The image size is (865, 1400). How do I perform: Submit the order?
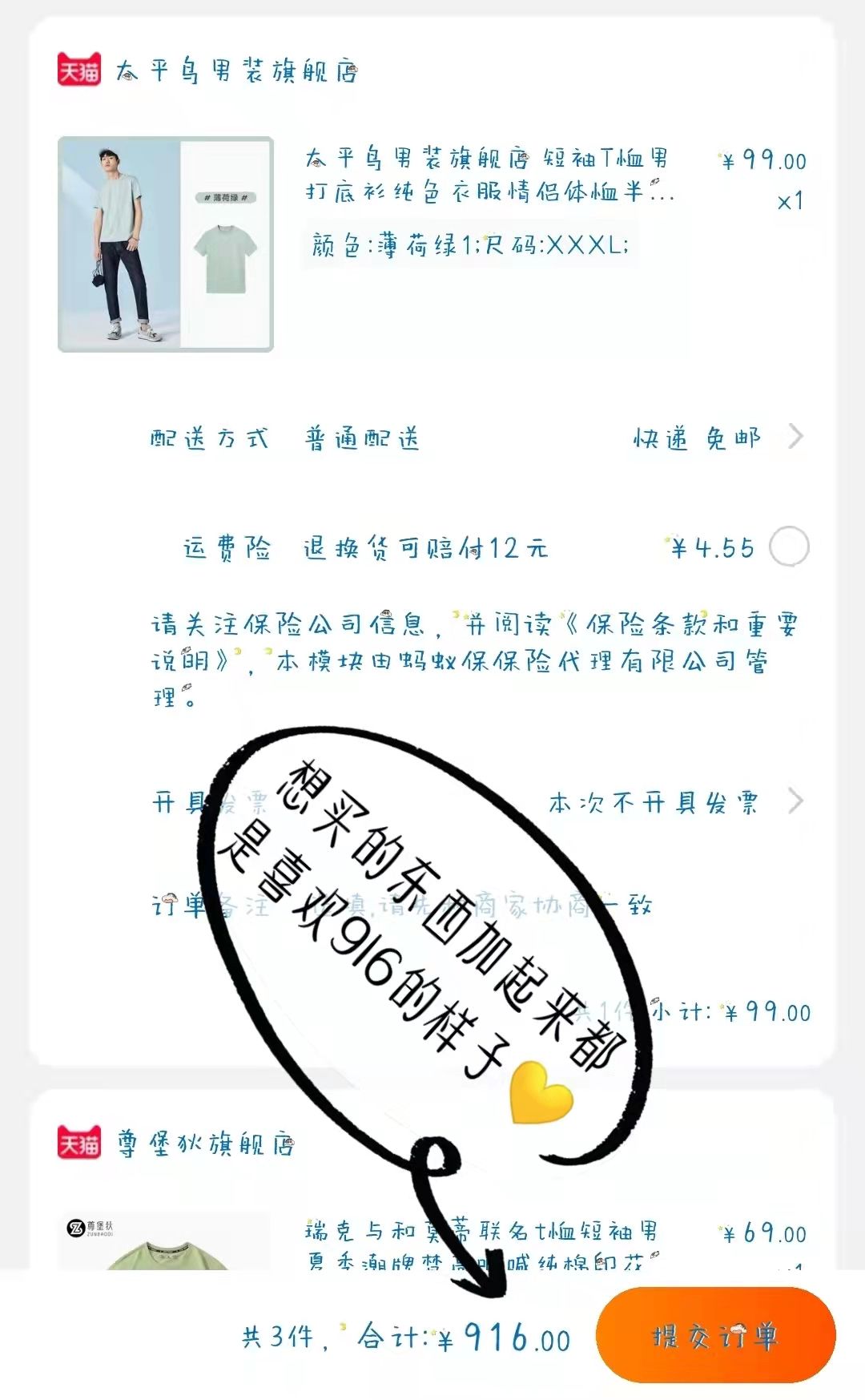[x=715, y=1335]
